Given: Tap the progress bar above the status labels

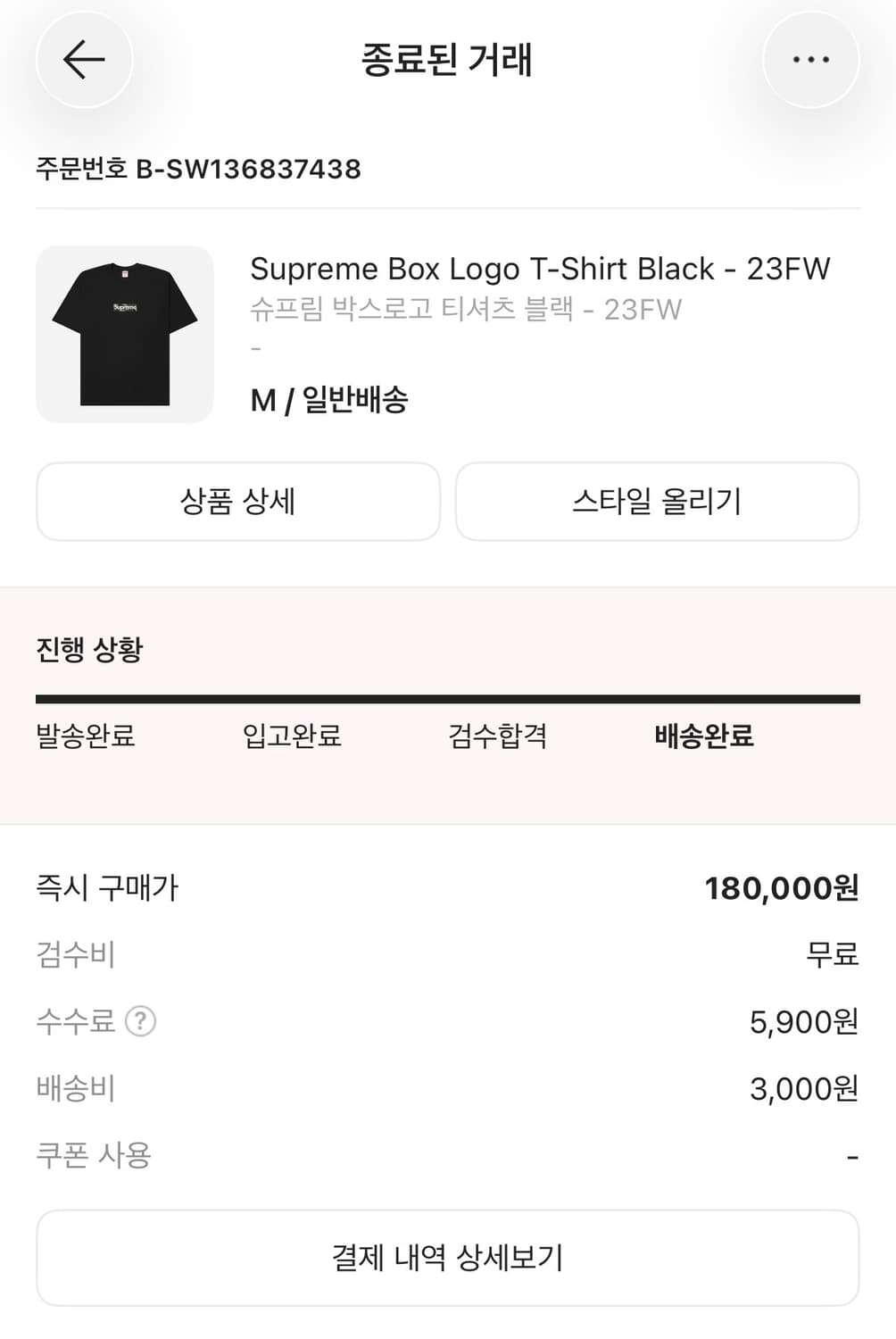Looking at the screenshot, I should 448,693.
